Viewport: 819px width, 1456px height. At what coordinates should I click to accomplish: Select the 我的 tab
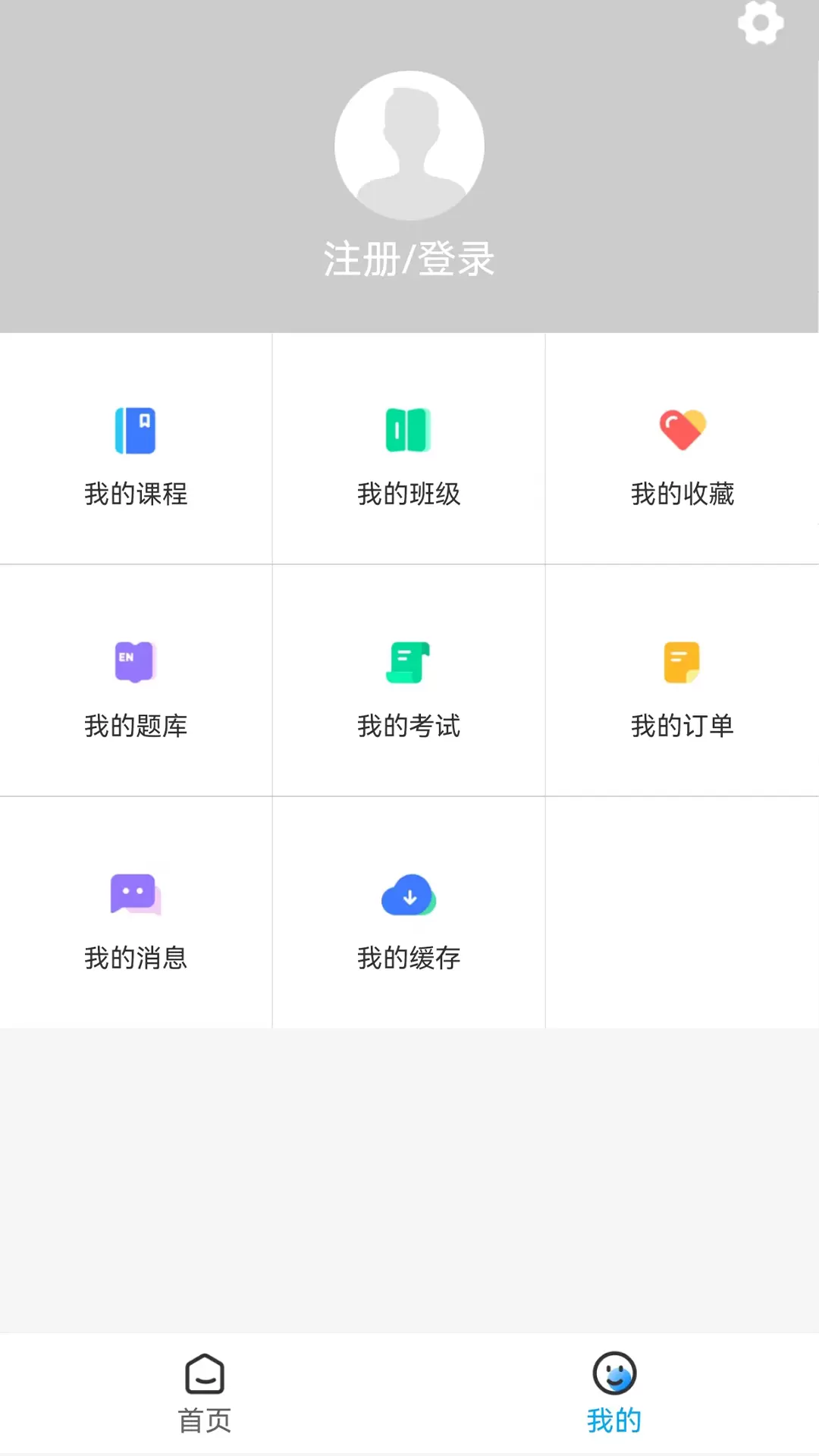point(614,1394)
